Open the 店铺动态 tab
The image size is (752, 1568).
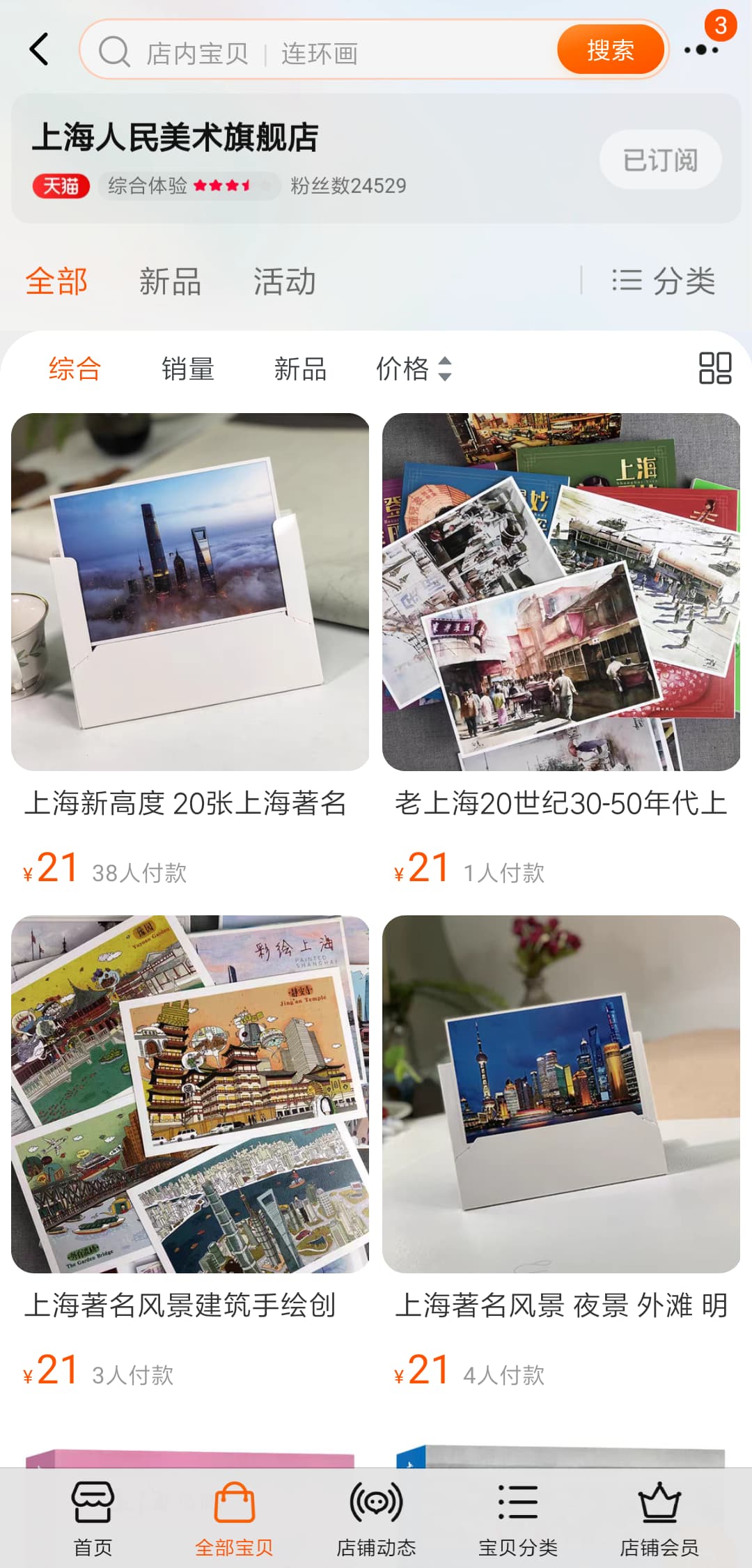point(376,1519)
